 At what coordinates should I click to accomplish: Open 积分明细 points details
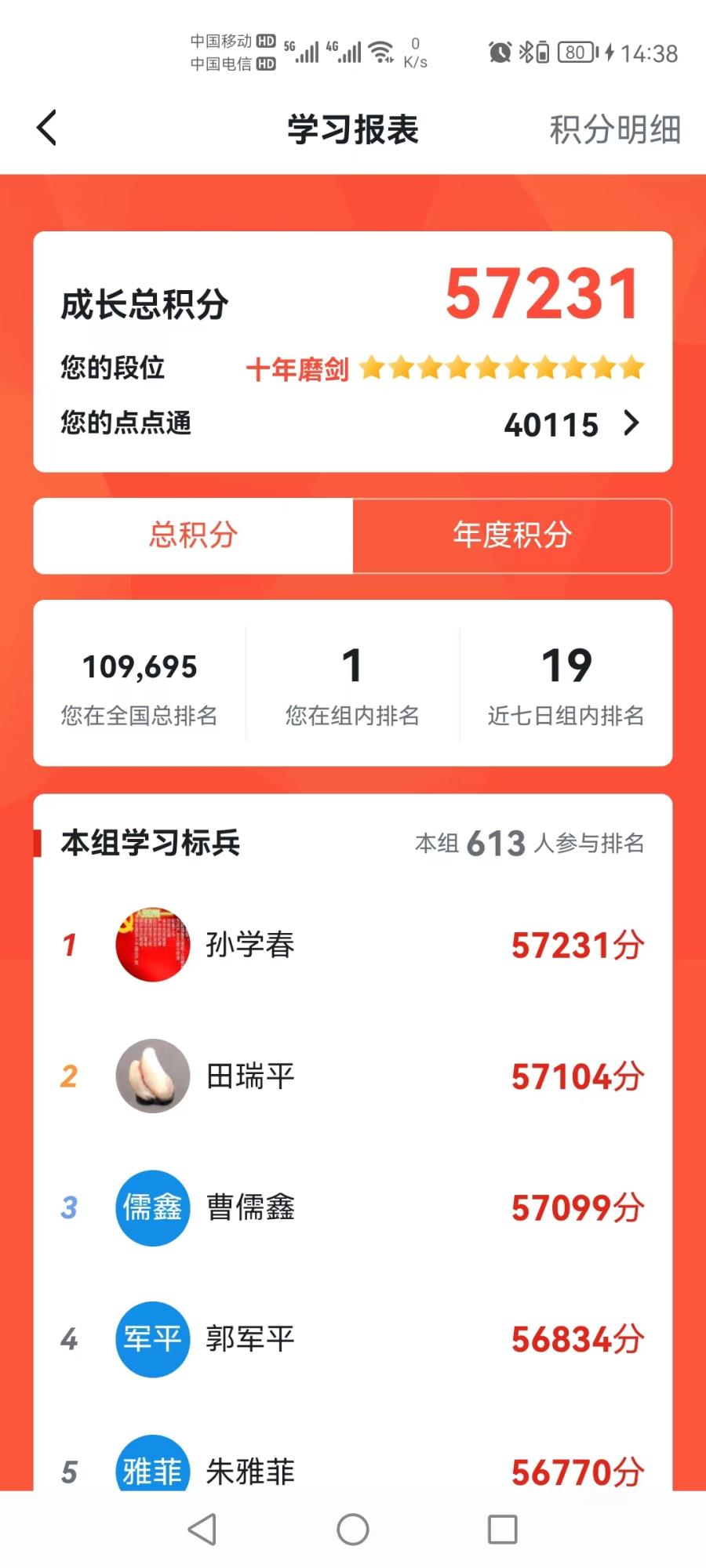tap(614, 129)
